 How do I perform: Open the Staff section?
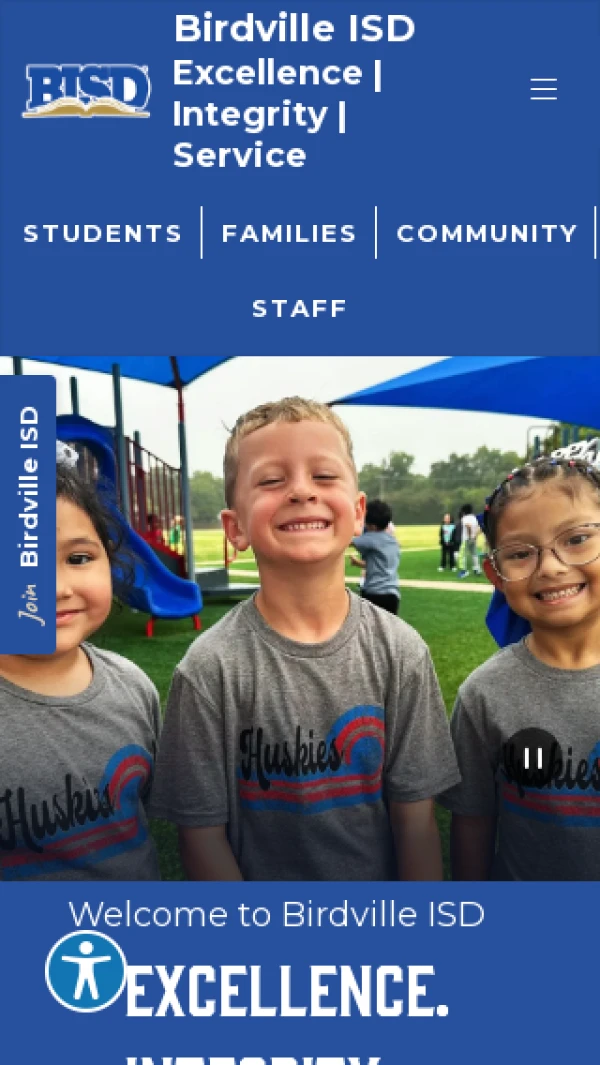[x=299, y=308]
